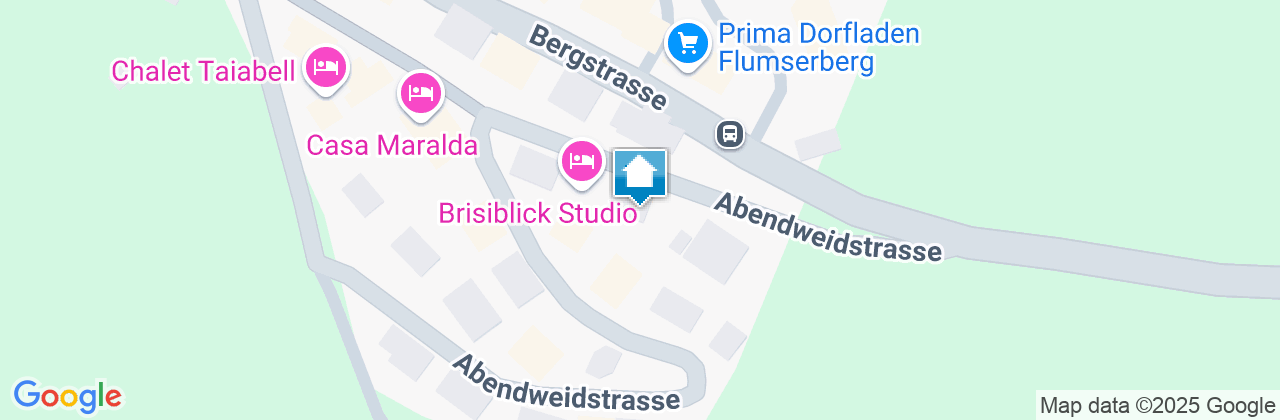
Task: Open Prima Dorfladen Flumserberg shop marker
Action: [x=688, y=45]
